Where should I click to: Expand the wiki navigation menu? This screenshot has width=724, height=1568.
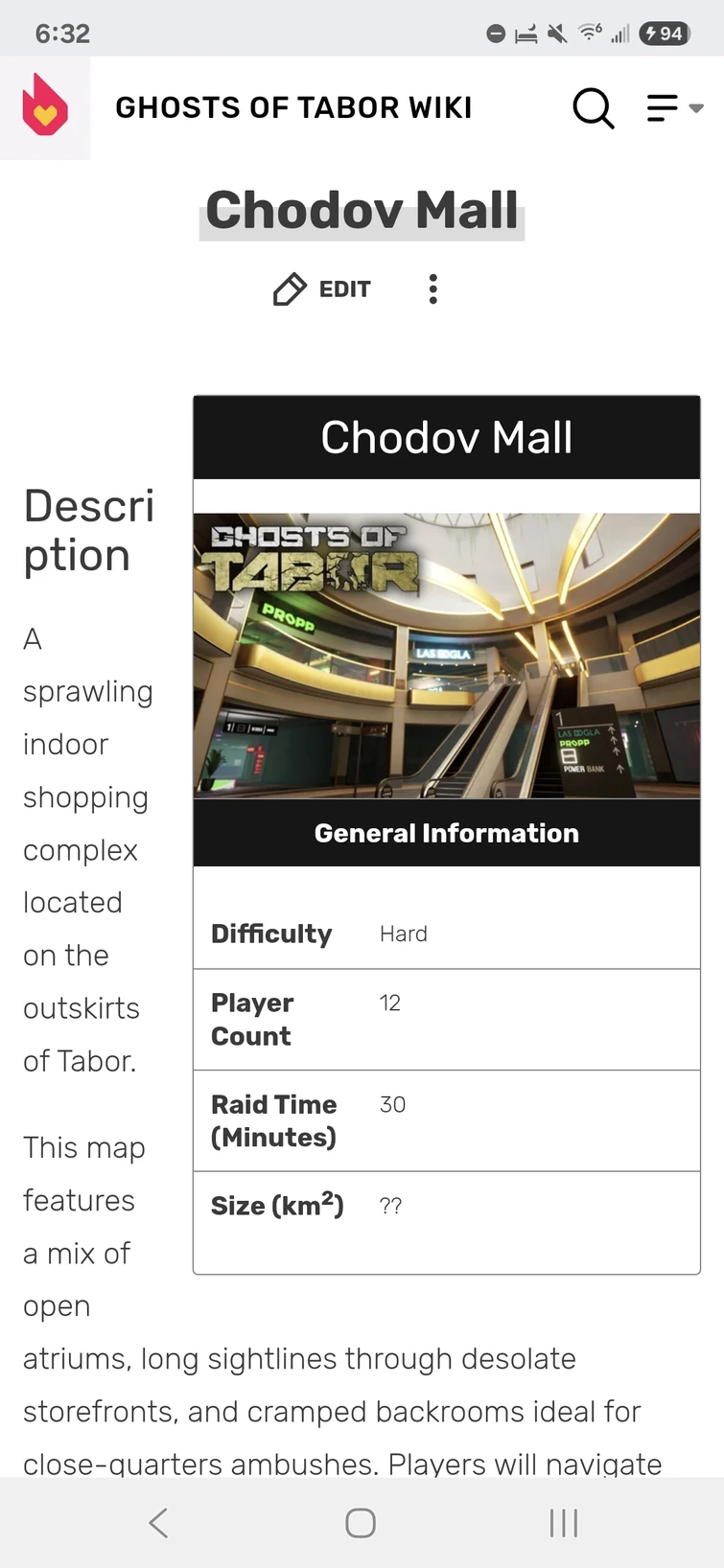(674, 107)
